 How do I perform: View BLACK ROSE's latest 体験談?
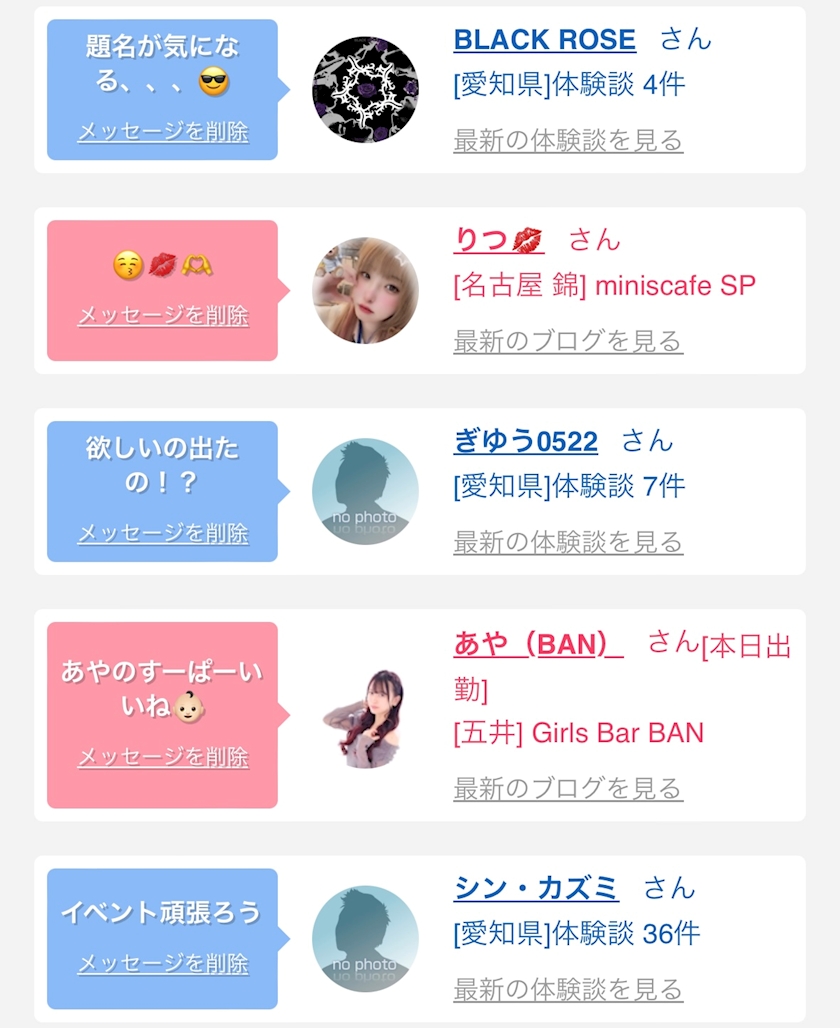click(568, 140)
